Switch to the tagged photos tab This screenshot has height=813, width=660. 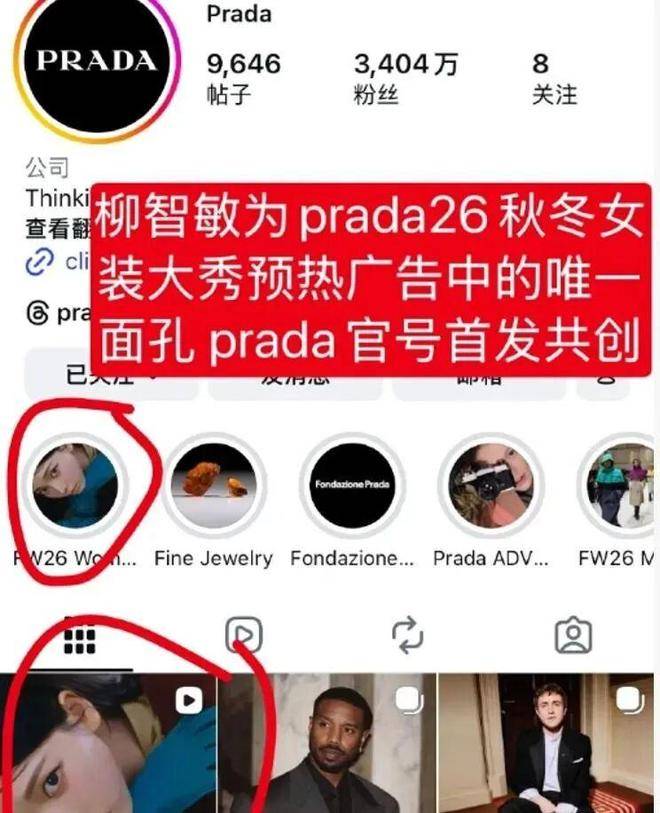click(573, 636)
